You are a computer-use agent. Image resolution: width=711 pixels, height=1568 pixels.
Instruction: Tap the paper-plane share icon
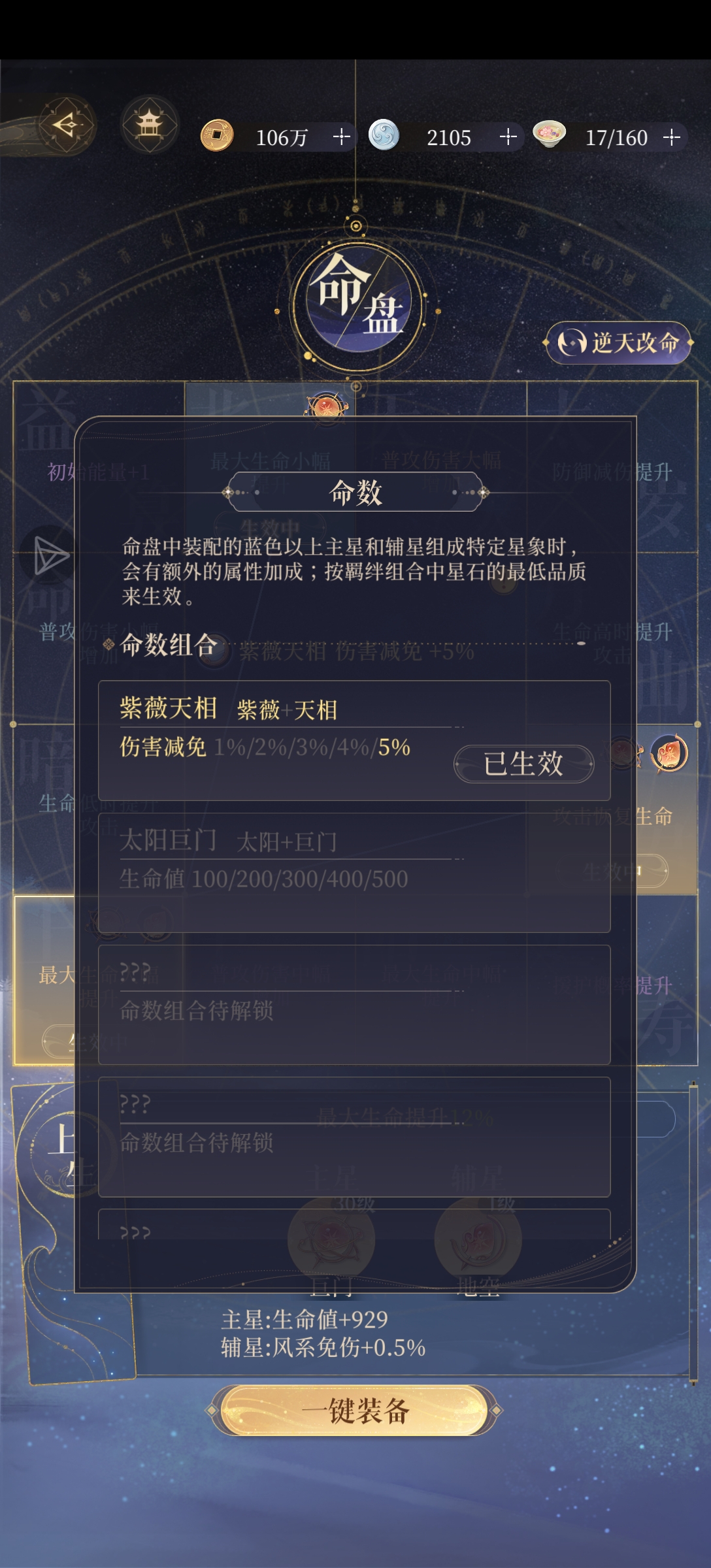[x=51, y=556]
